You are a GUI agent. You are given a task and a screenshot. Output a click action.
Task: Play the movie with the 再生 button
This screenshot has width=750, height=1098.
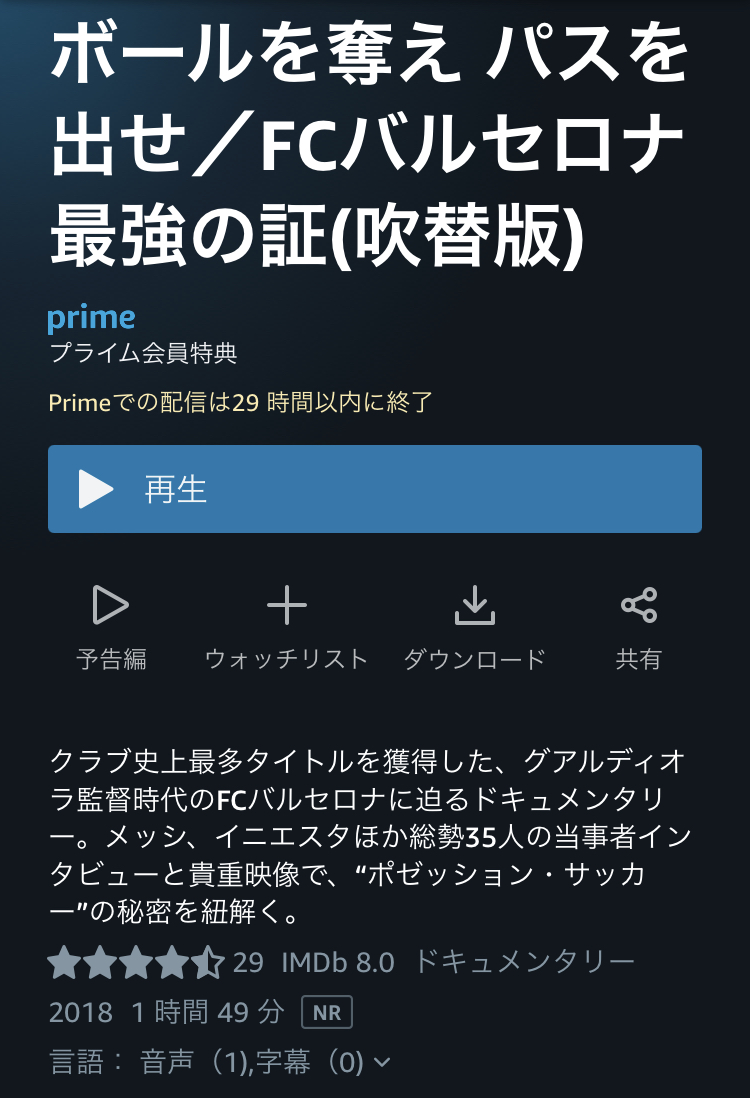pyautogui.click(x=374, y=489)
